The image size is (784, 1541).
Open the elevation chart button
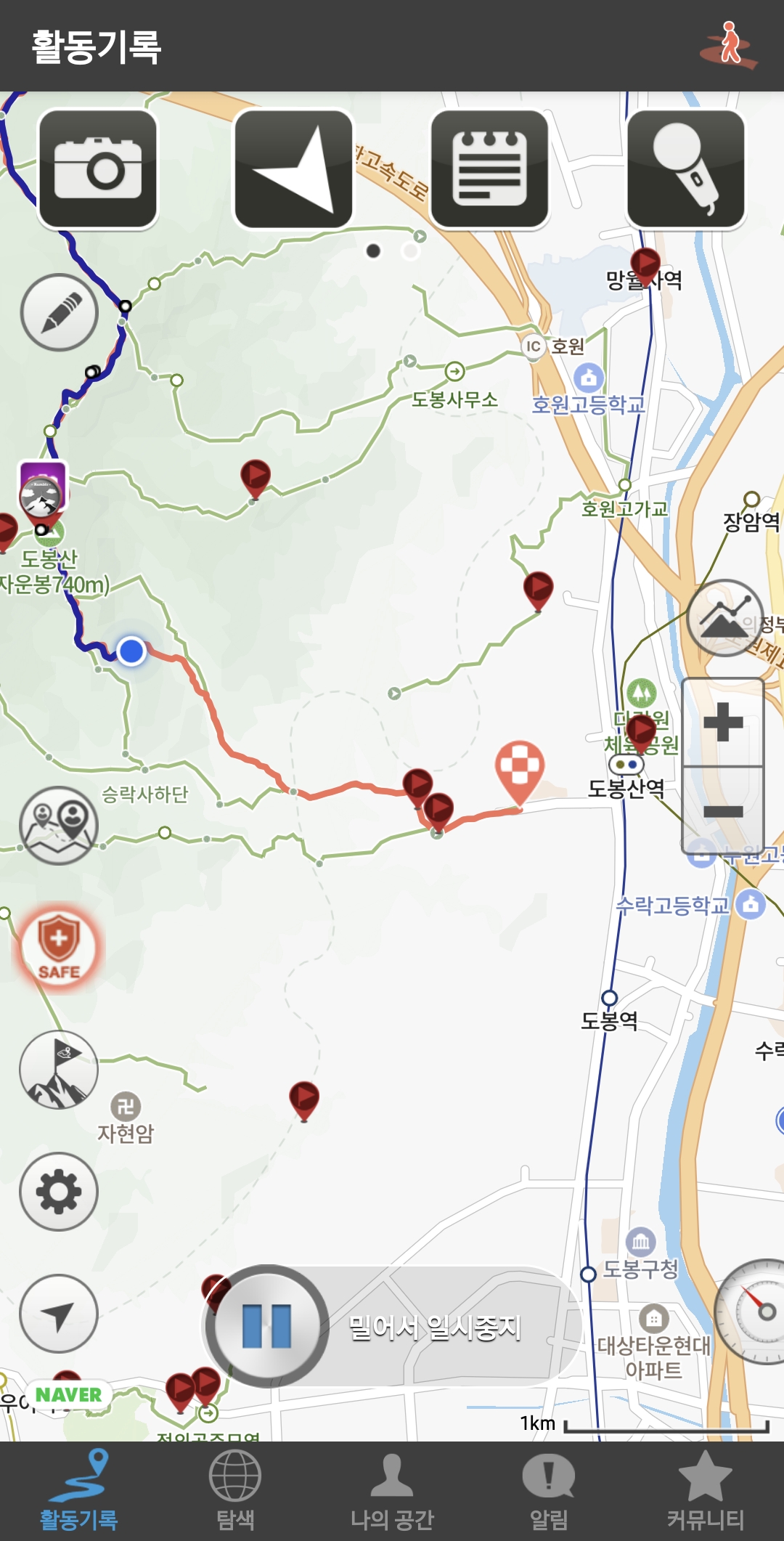coord(725,618)
